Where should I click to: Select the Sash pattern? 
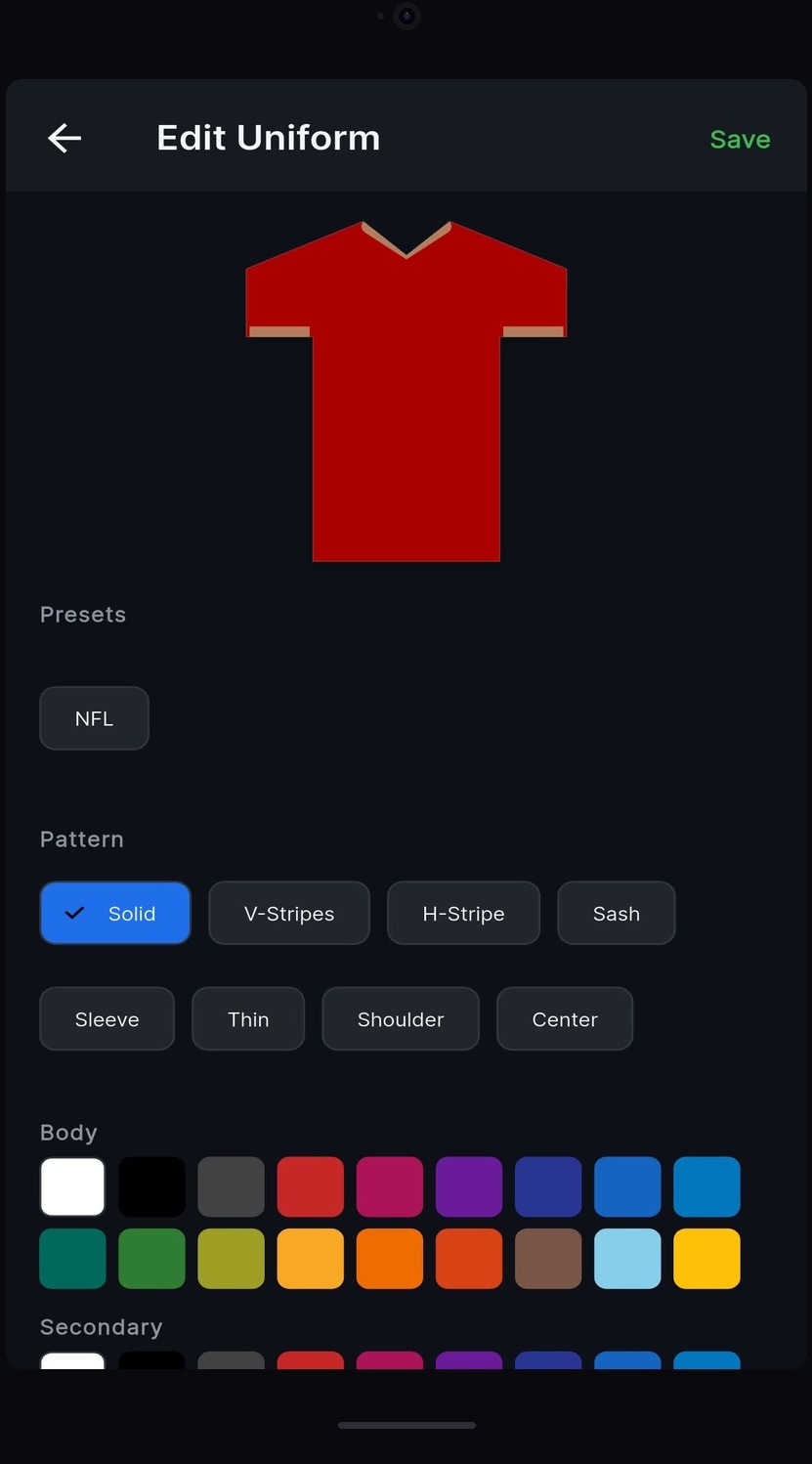point(616,913)
